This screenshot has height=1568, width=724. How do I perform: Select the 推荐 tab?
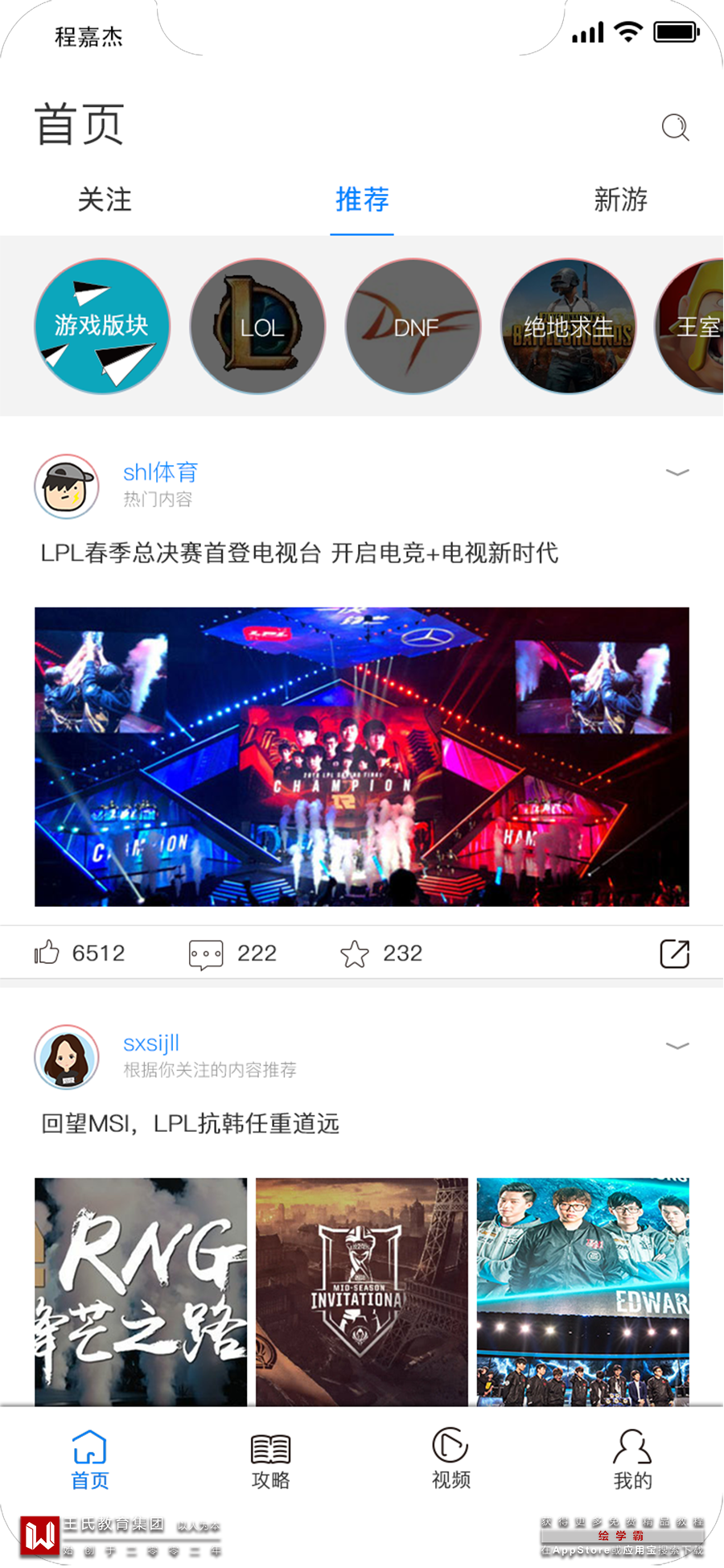(x=362, y=200)
